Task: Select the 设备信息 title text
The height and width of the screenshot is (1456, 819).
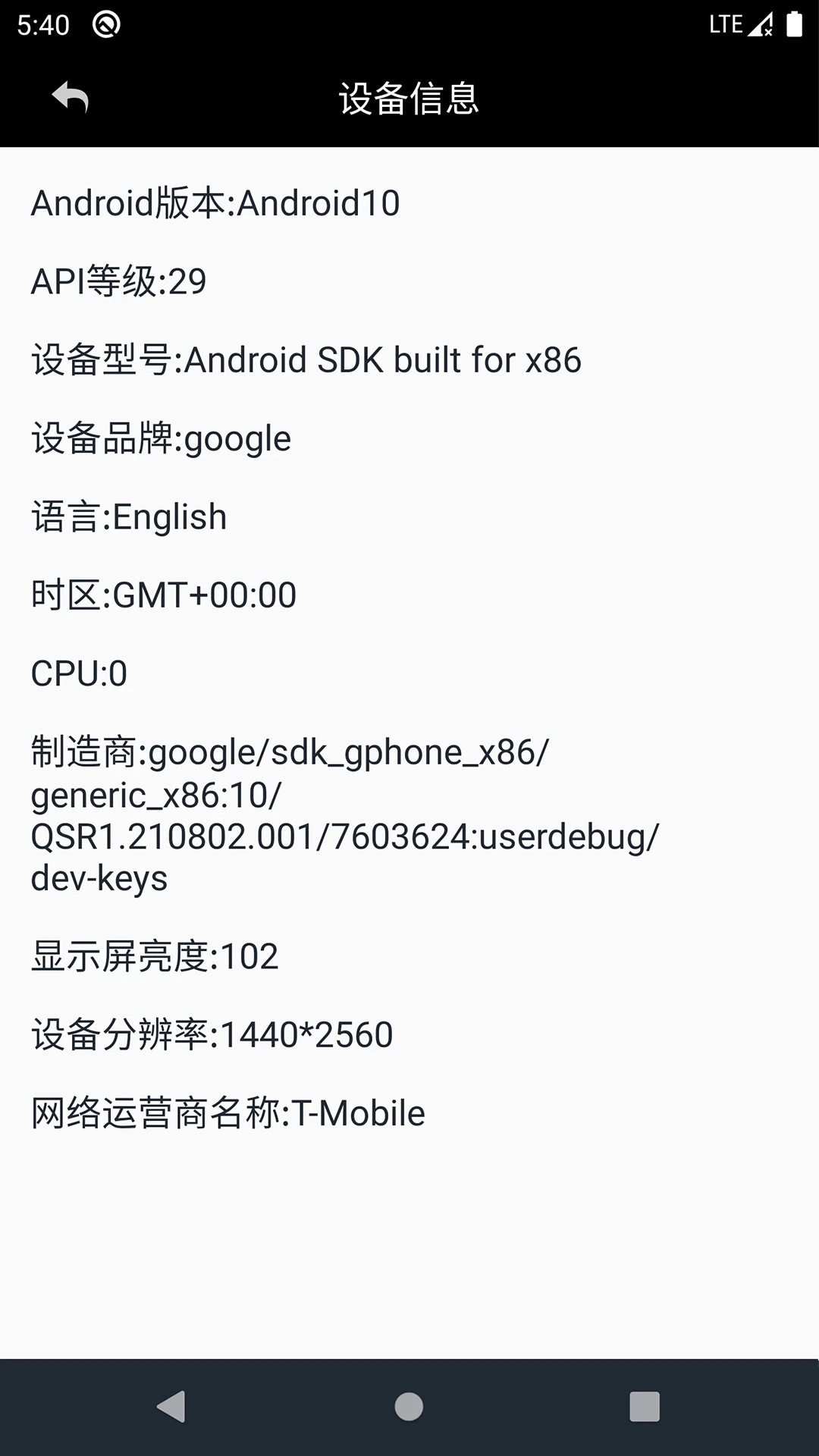Action: [x=409, y=97]
